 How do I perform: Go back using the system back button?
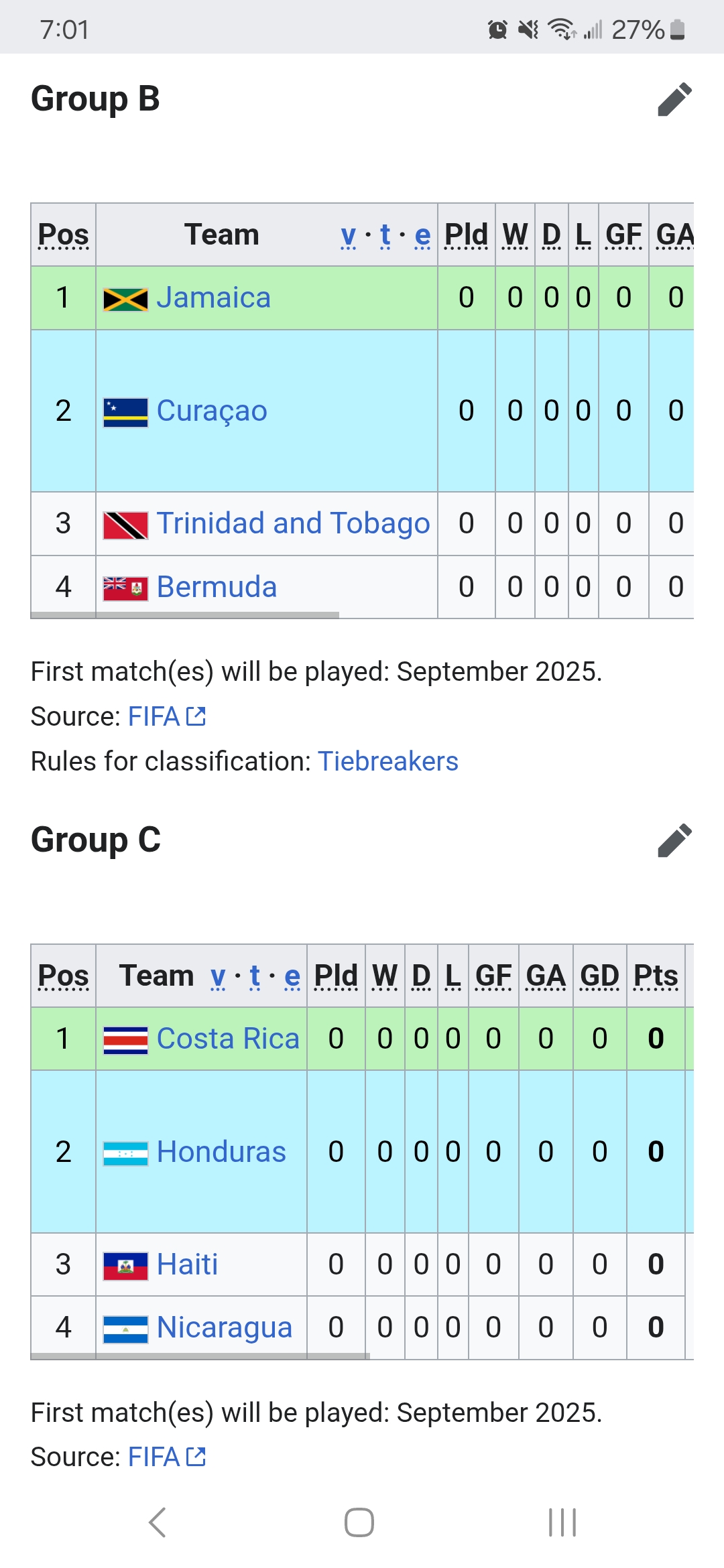pos(158,1522)
